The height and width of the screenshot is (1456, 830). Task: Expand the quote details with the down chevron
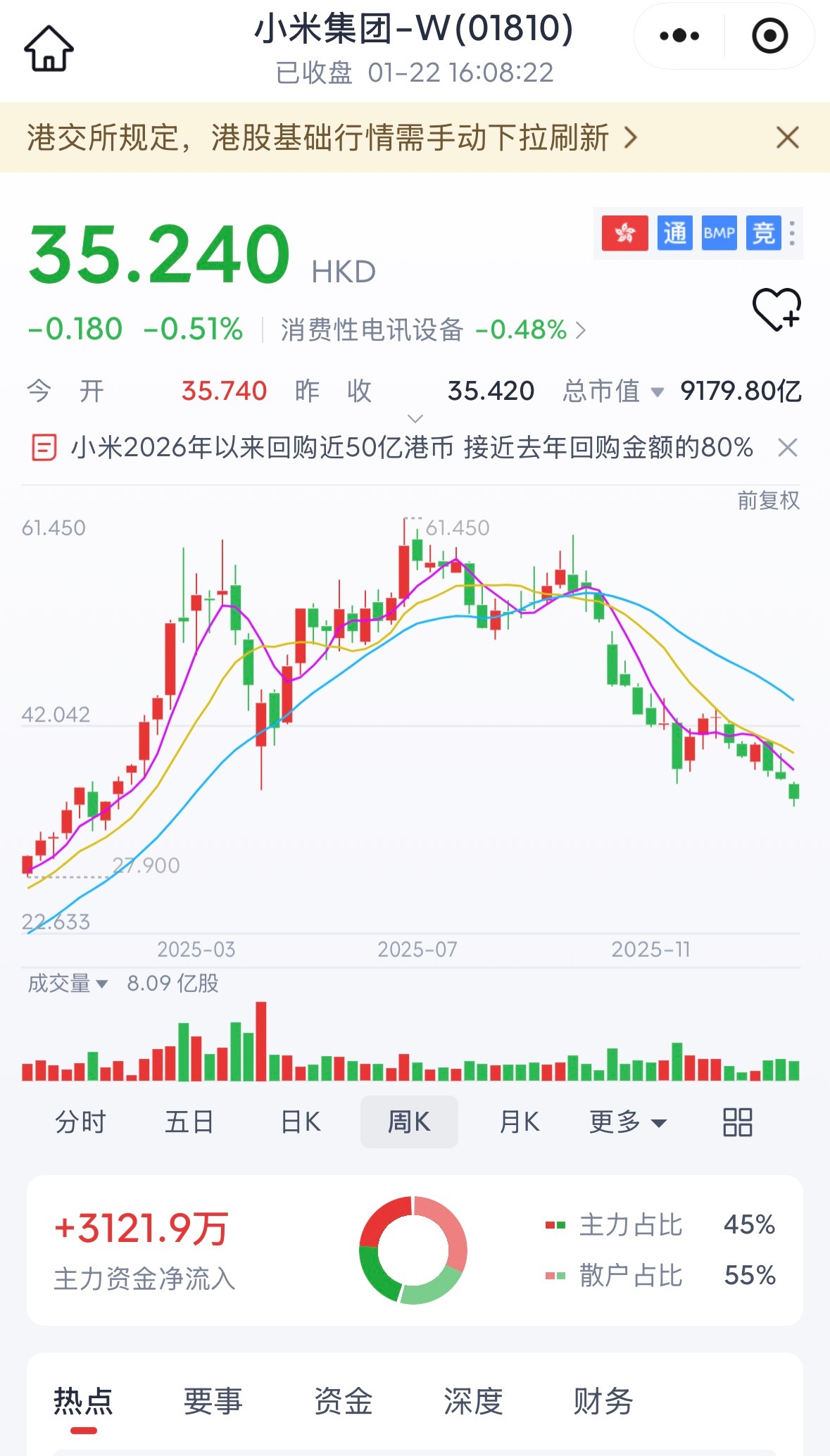pos(415,418)
